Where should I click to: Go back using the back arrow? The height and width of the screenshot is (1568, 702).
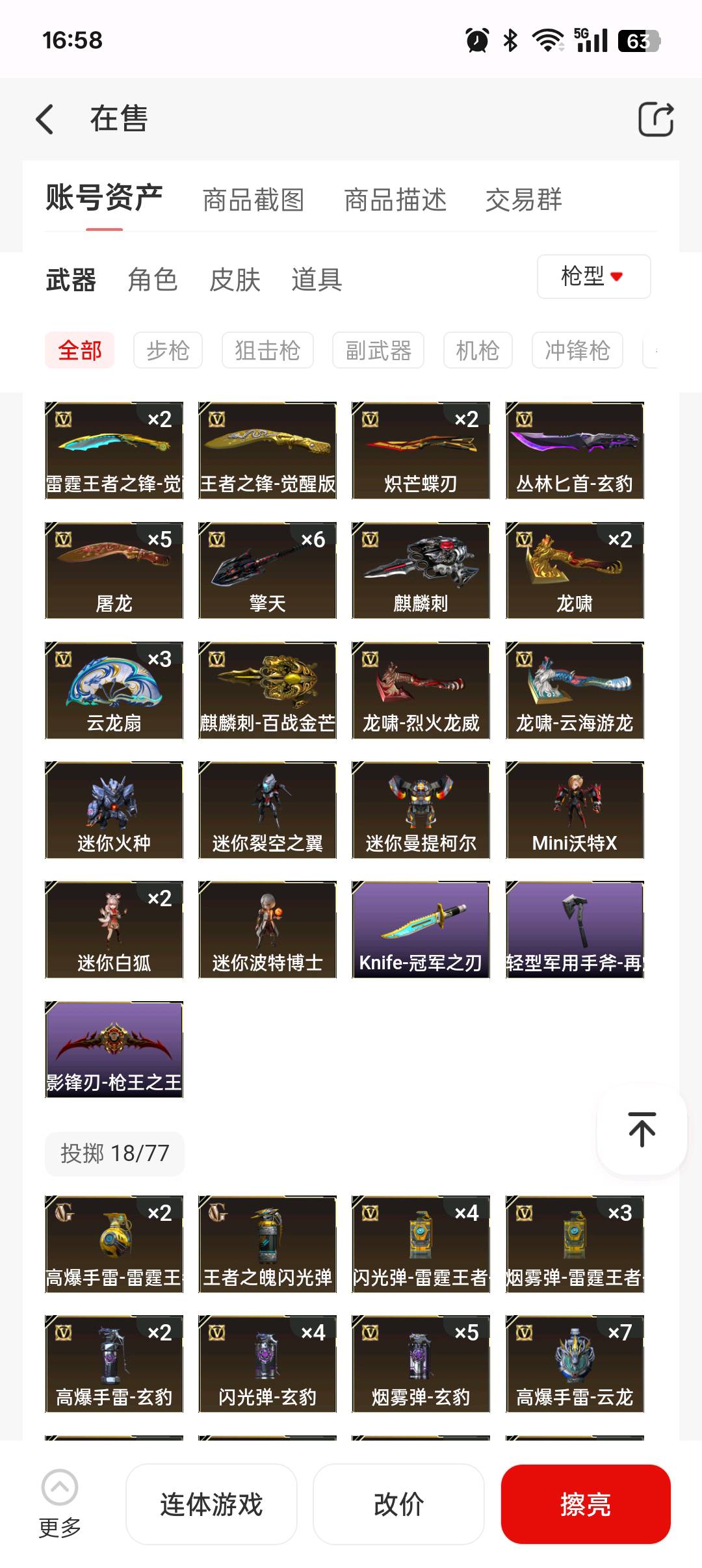coord(45,120)
